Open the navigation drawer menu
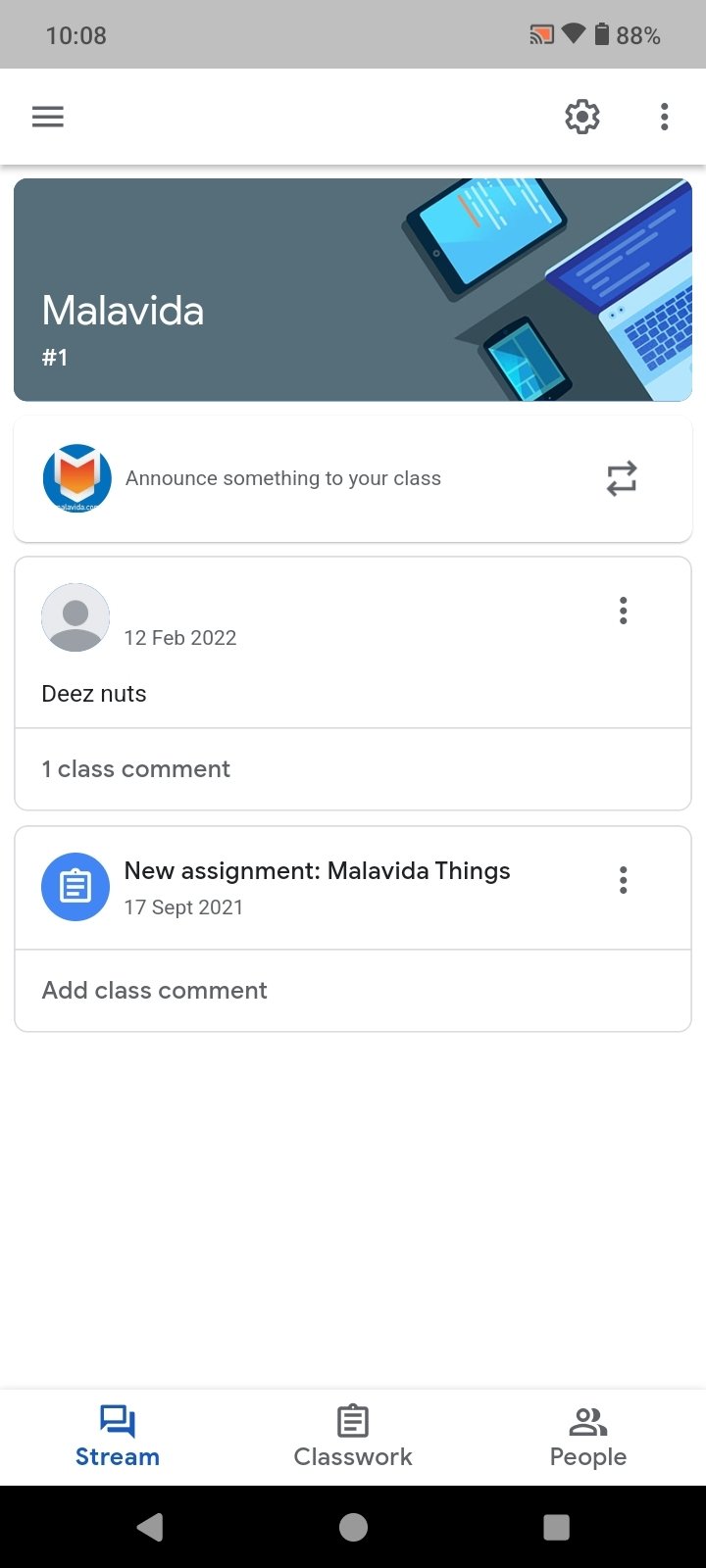The height and width of the screenshot is (1568, 706). (x=47, y=117)
